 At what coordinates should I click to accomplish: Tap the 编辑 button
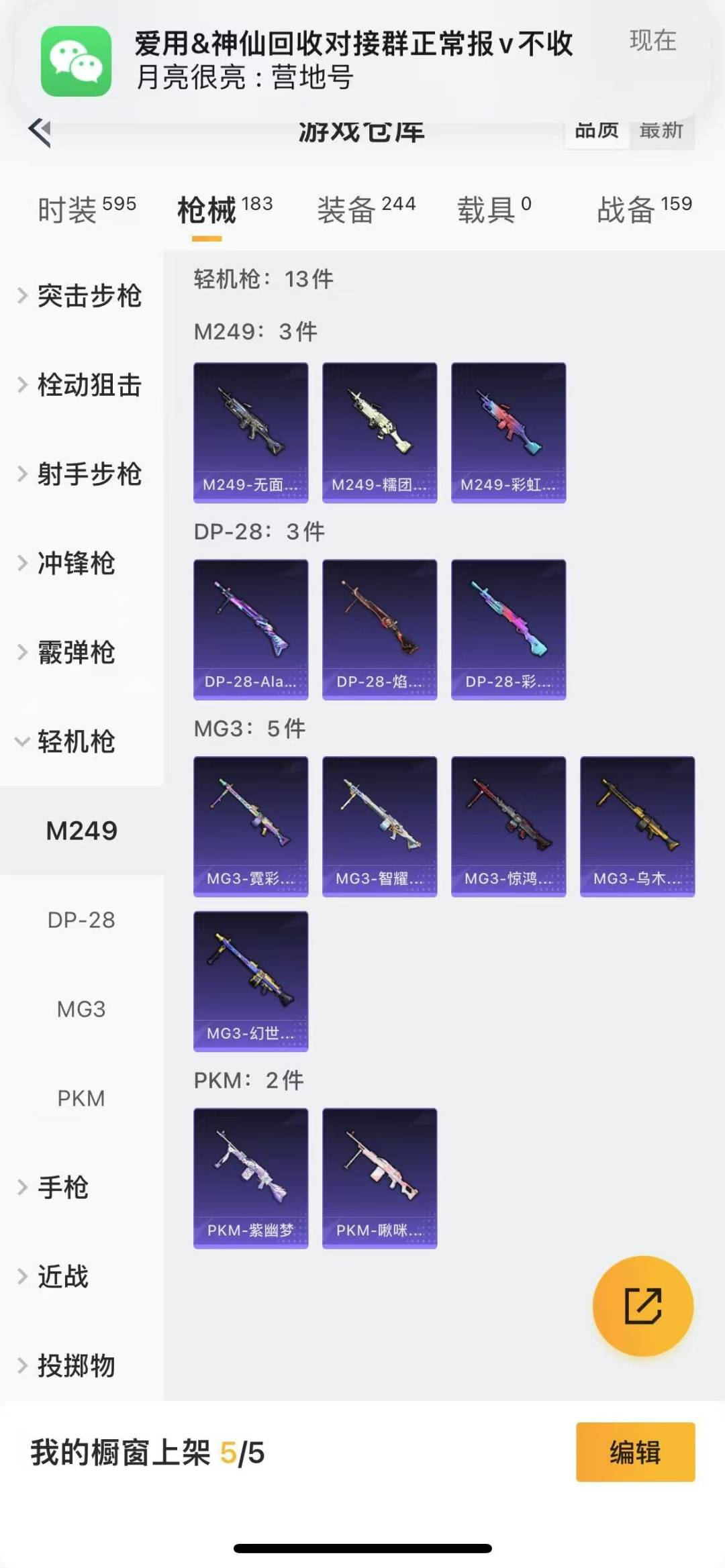click(x=635, y=1452)
